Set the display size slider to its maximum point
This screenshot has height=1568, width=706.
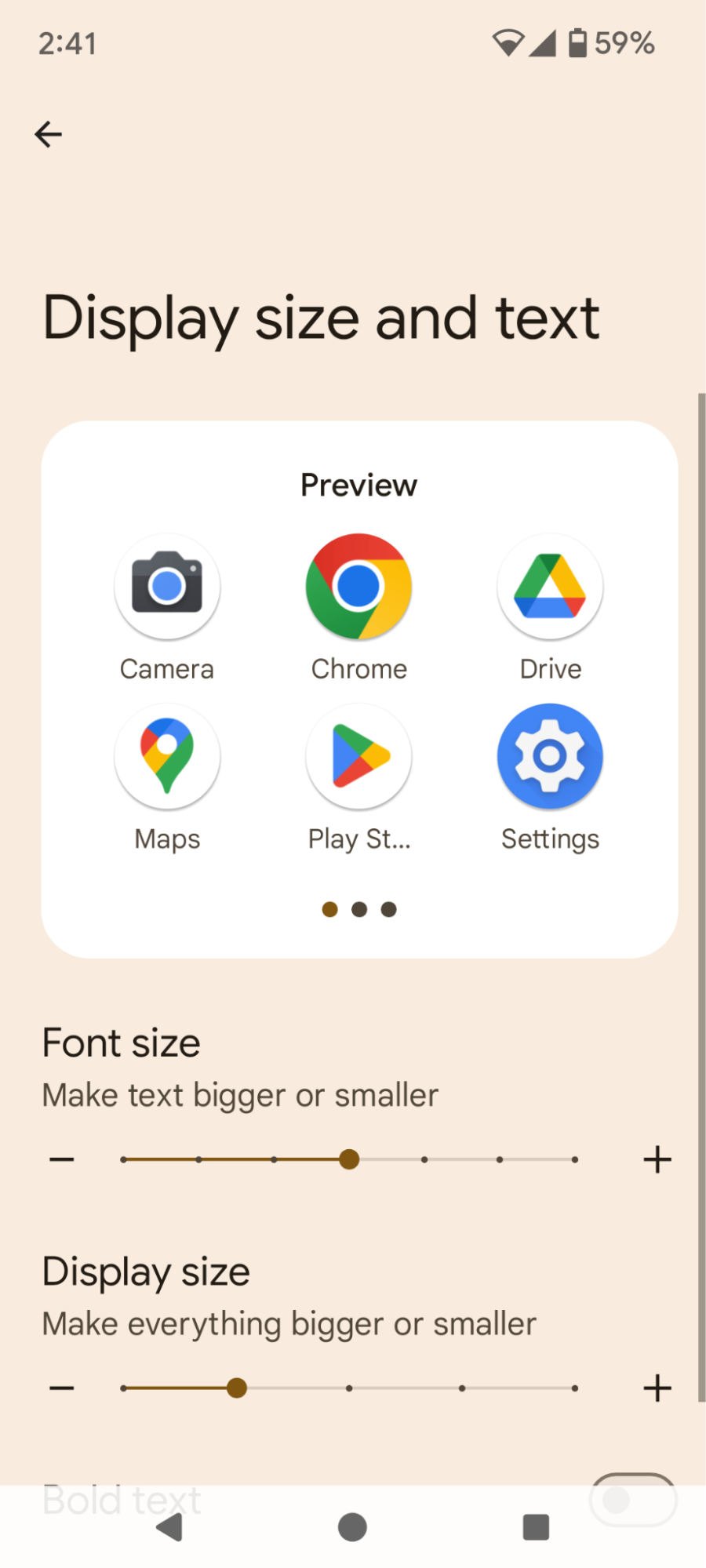pyautogui.click(x=575, y=1388)
